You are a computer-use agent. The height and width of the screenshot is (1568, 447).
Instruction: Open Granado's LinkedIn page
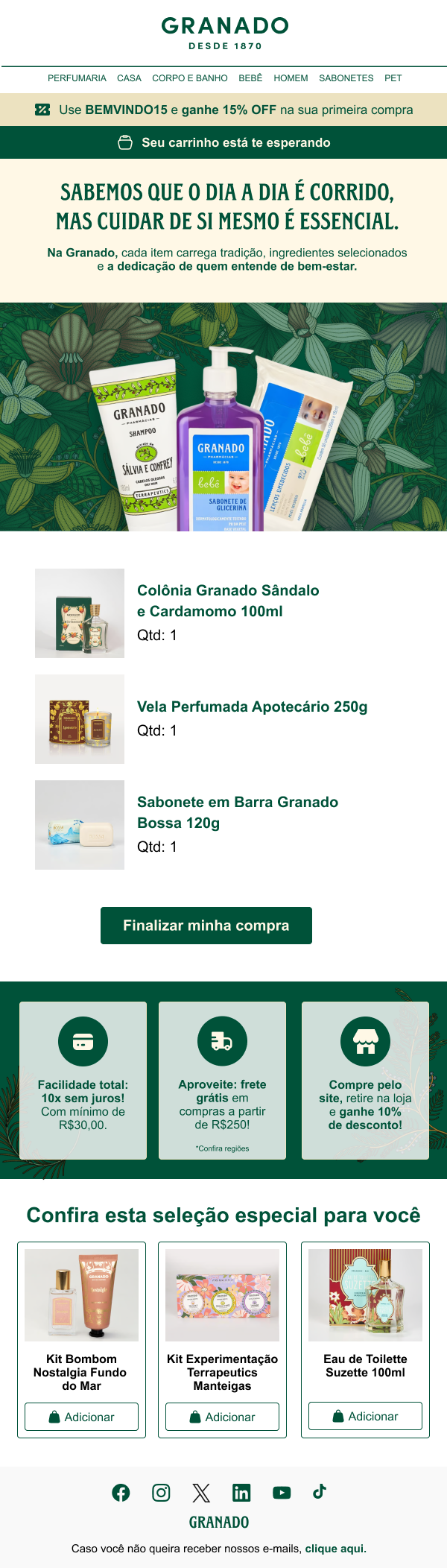pyautogui.click(x=241, y=1493)
